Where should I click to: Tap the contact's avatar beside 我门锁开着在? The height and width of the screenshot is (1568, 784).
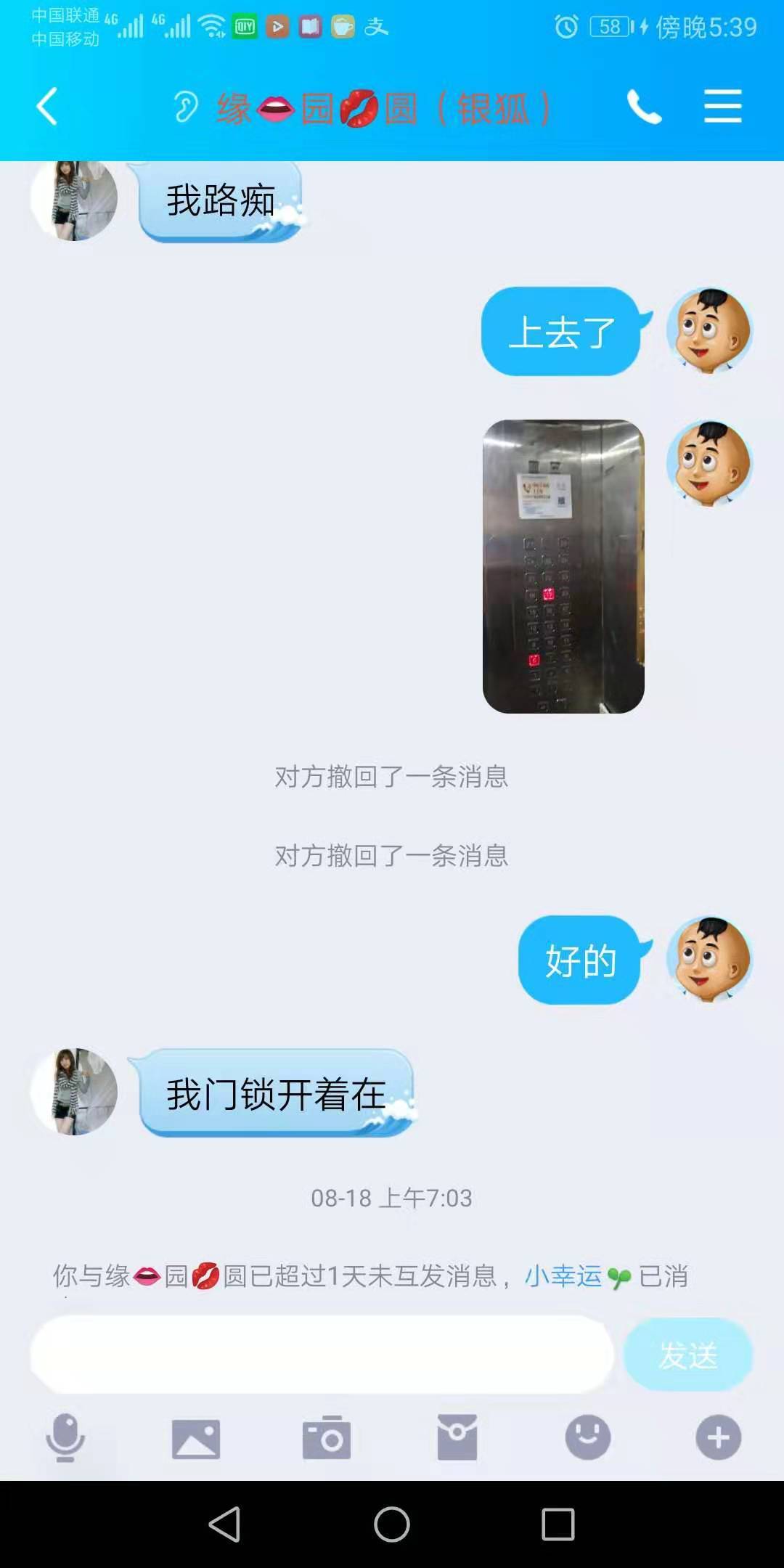click(x=74, y=1091)
